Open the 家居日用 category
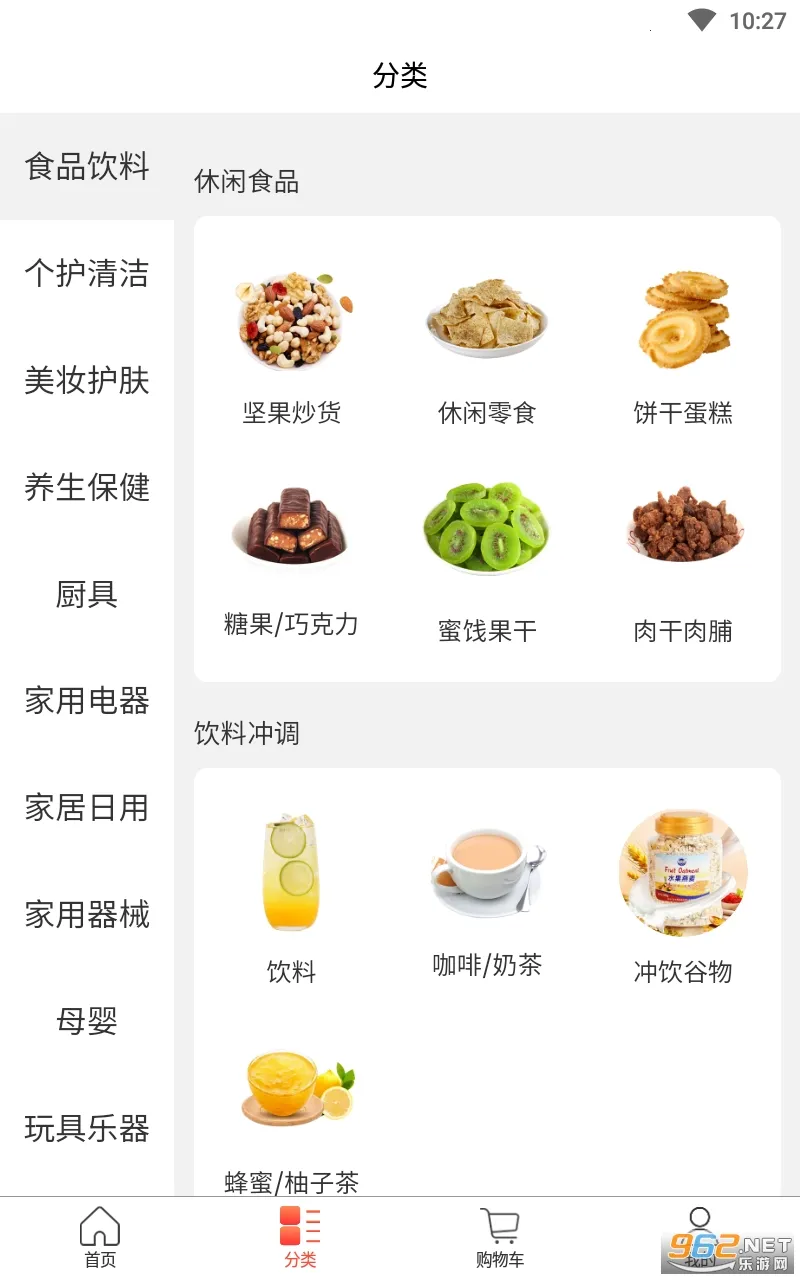Screen dimensions: 800x1280 pyautogui.click(x=87, y=808)
